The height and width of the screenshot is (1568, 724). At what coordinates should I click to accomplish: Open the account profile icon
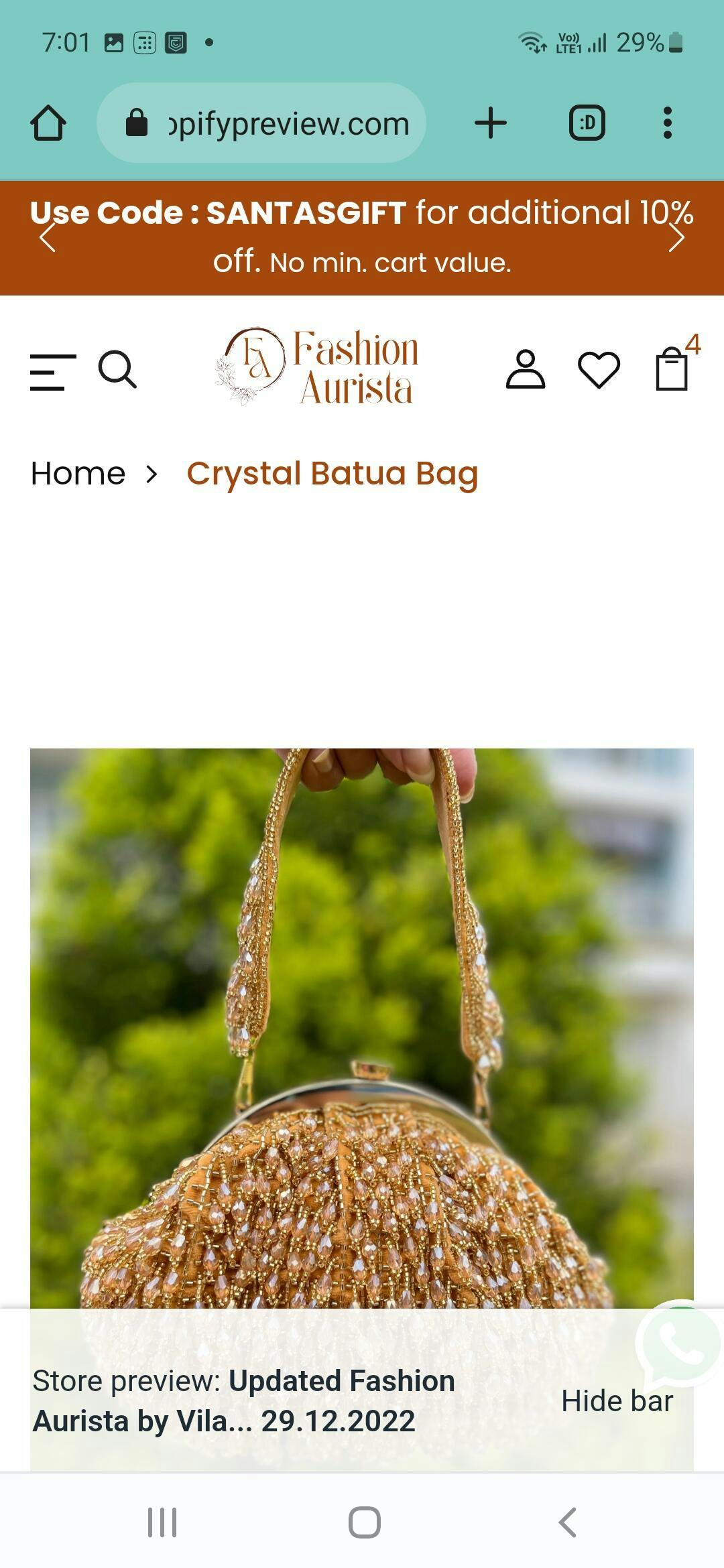526,369
